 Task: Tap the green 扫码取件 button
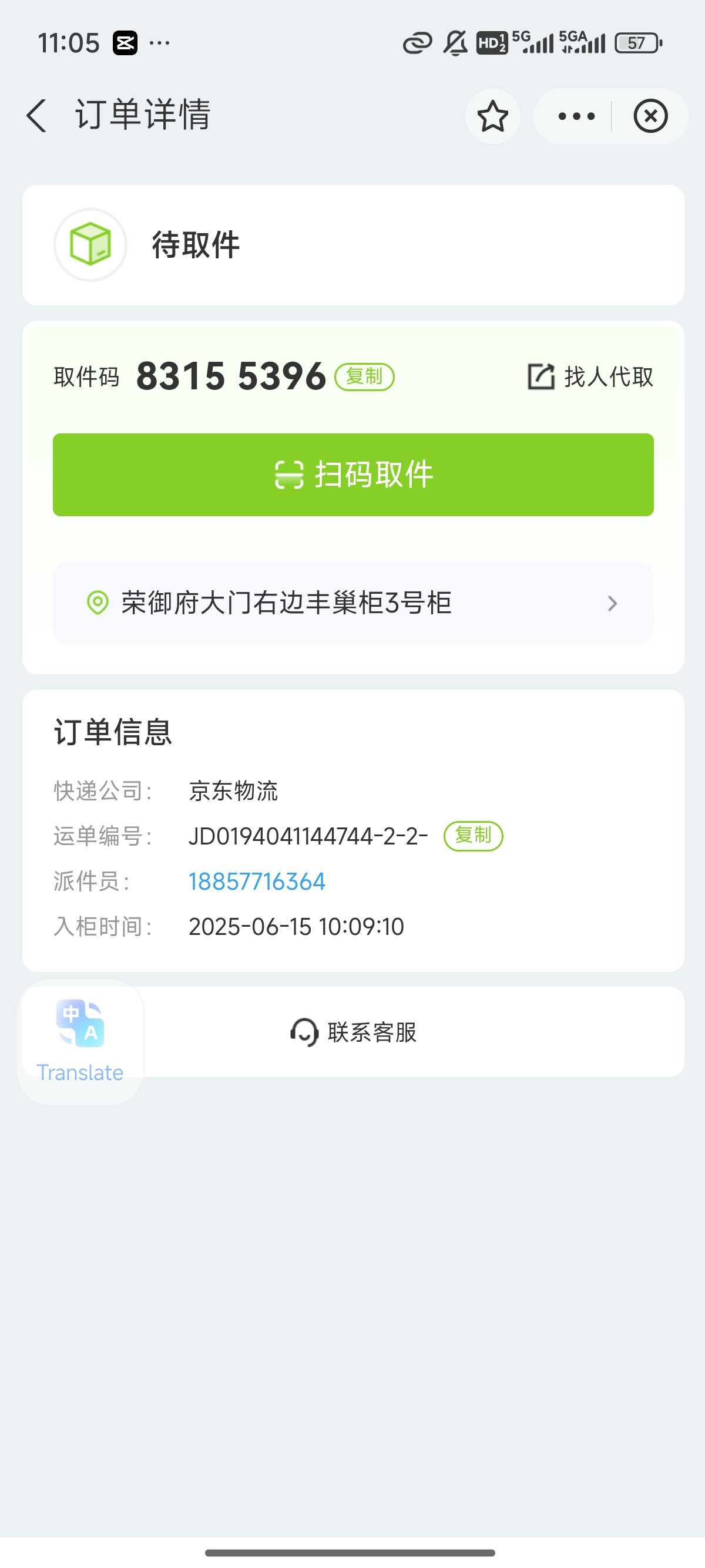(353, 475)
